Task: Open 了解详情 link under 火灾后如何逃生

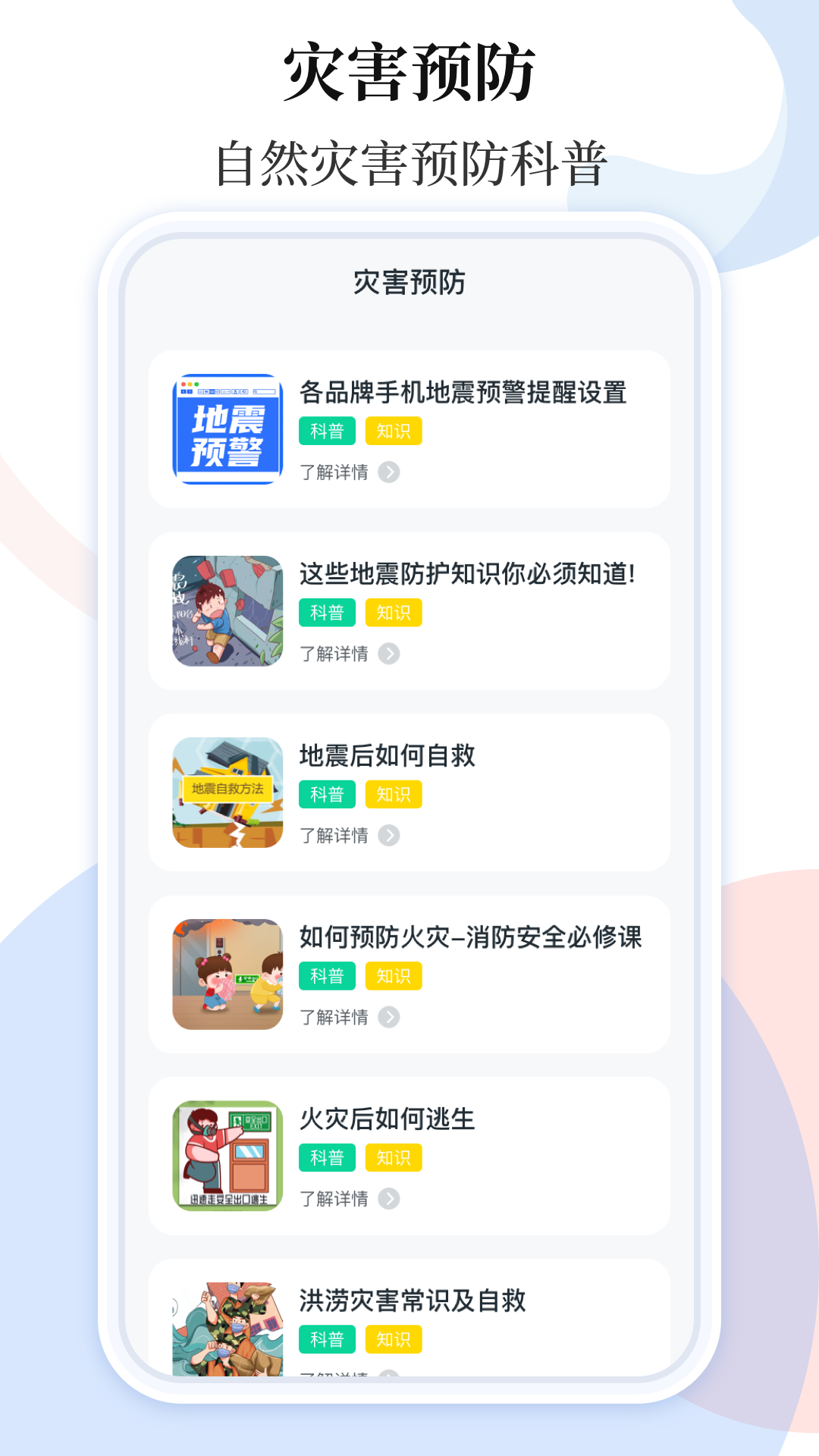Action: pos(334,1200)
